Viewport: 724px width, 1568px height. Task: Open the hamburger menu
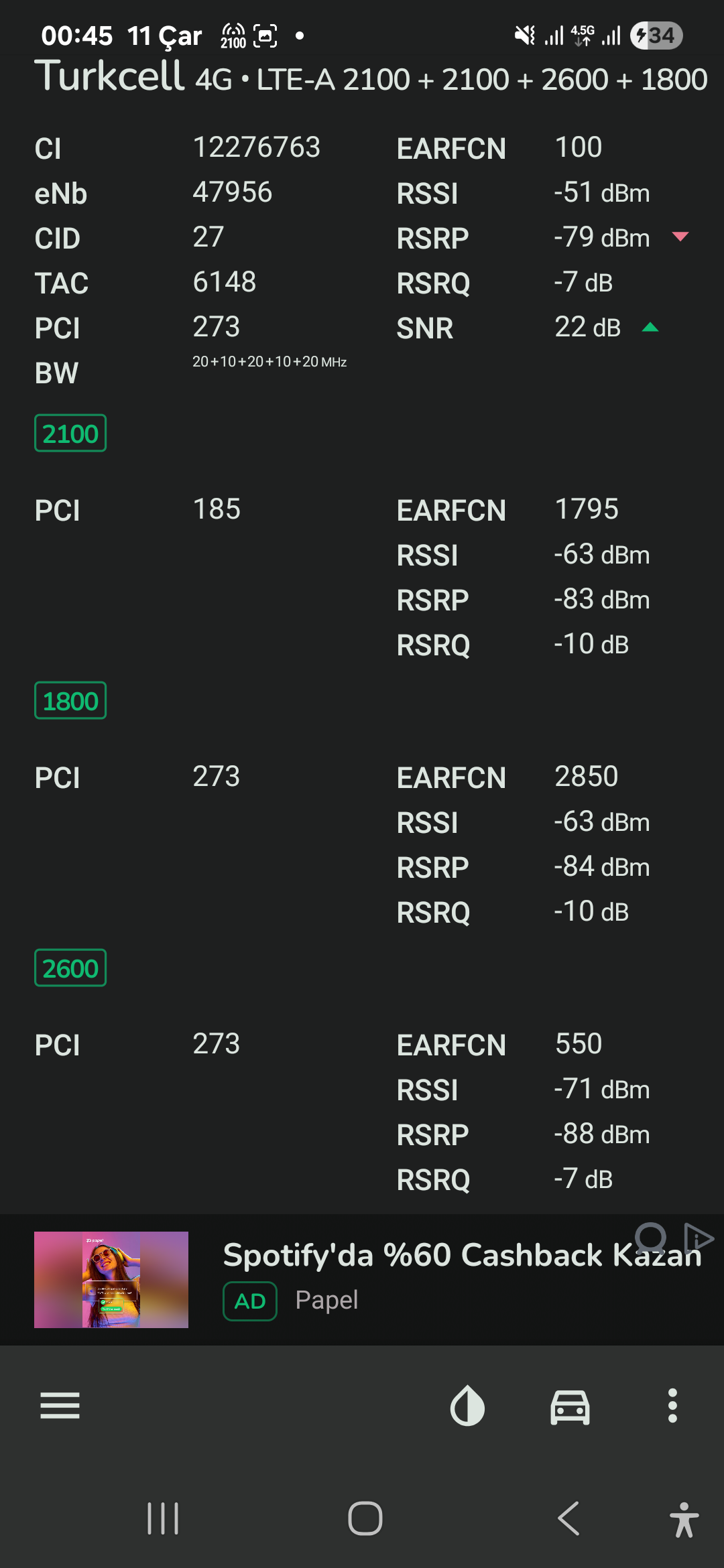tap(60, 1405)
